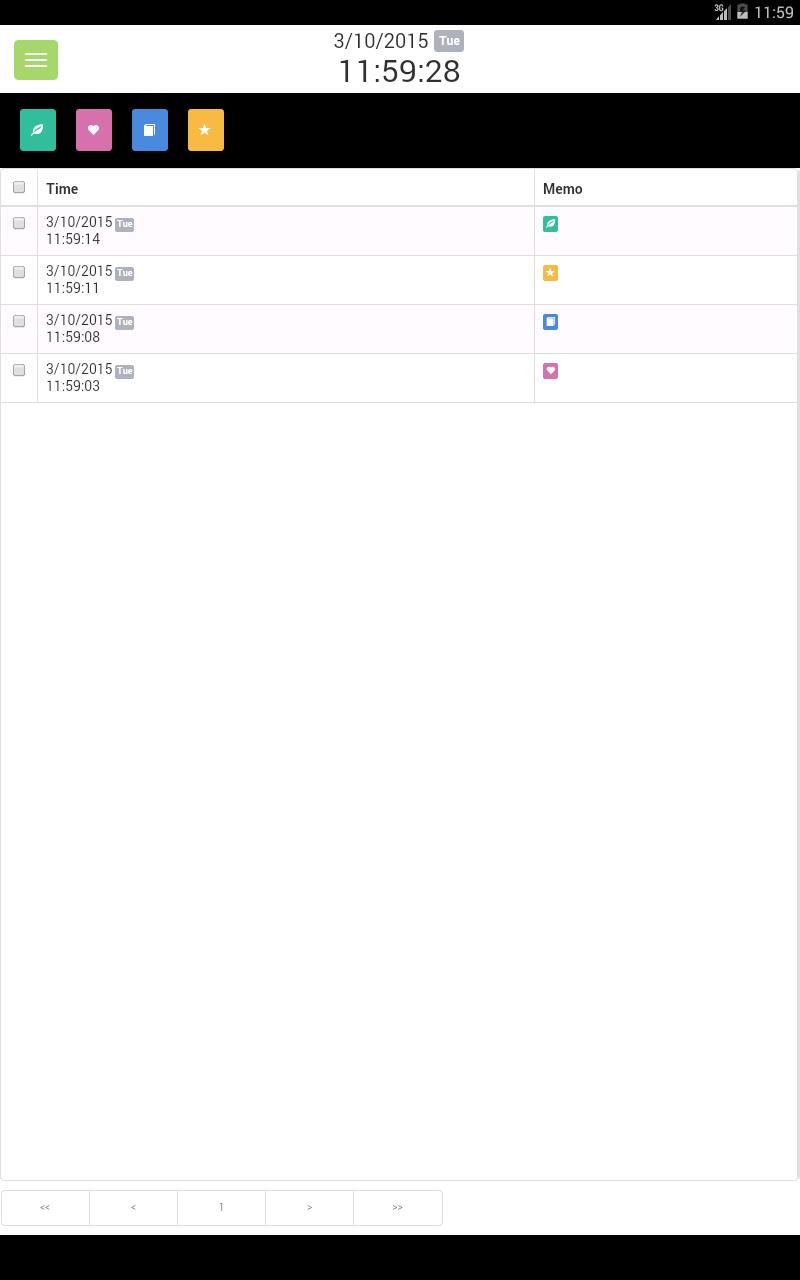
Task: Mark the 11:59:03 entry checkbox
Action: pyautogui.click(x=19, y=370)
